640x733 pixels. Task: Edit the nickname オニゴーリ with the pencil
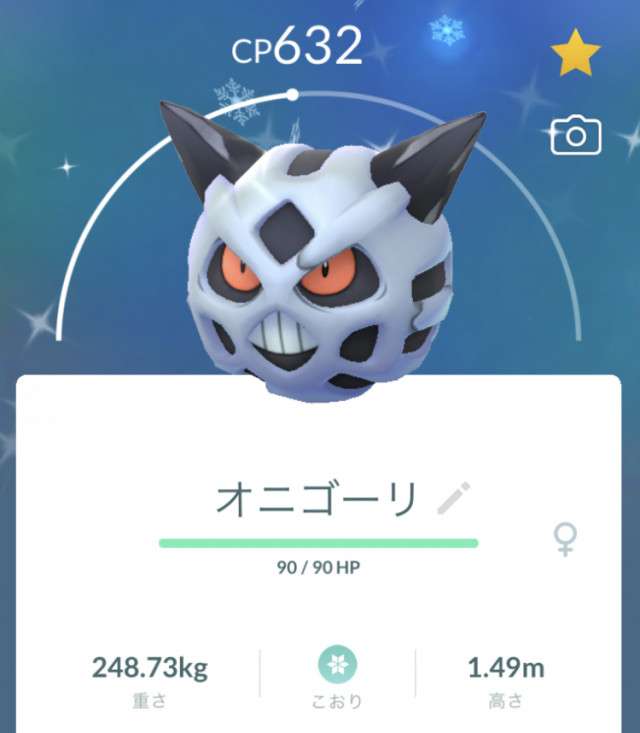pos(454,499)
